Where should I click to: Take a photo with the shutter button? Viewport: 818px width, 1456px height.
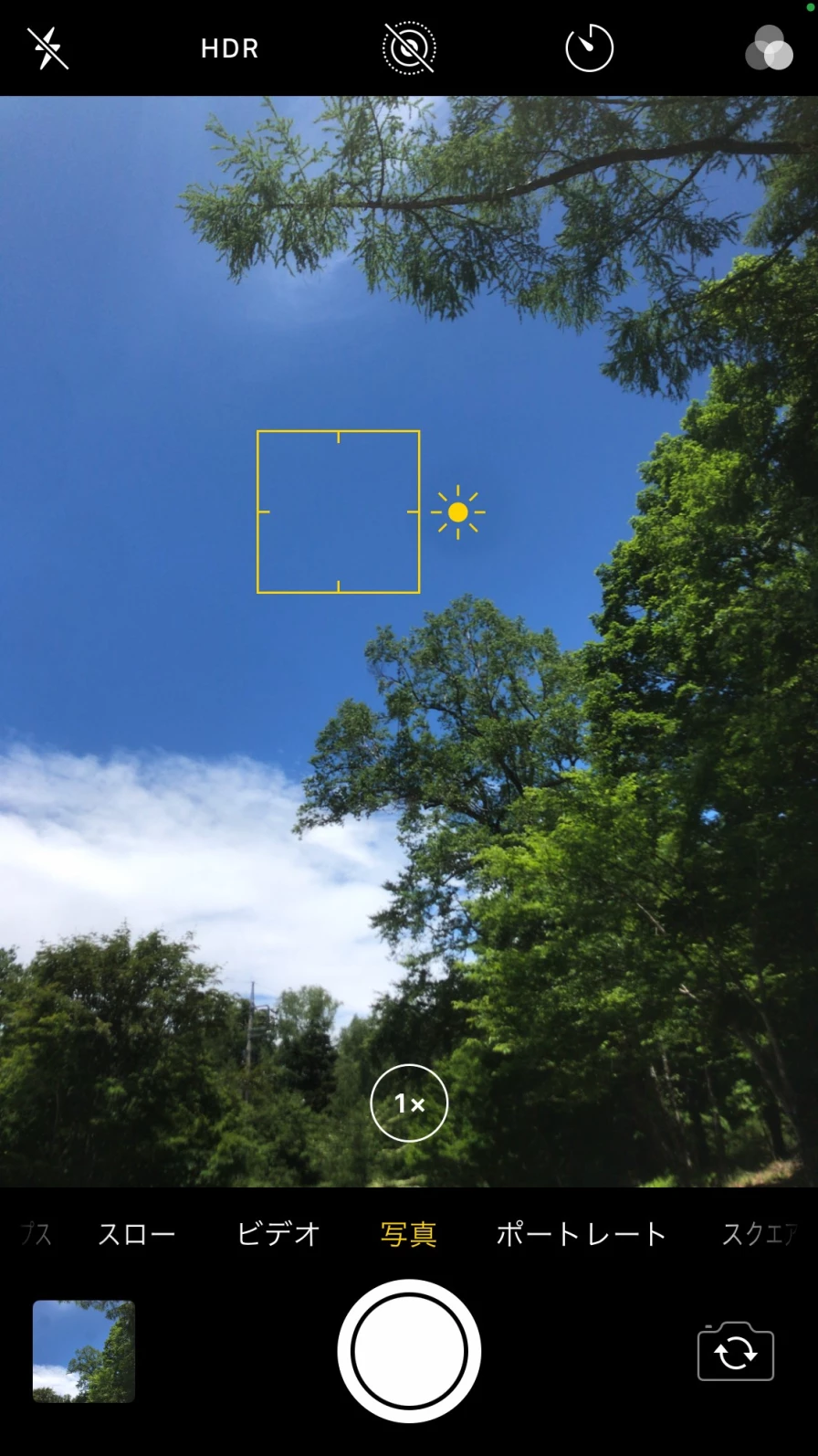pyautogui.click(x=409, y=1351)
